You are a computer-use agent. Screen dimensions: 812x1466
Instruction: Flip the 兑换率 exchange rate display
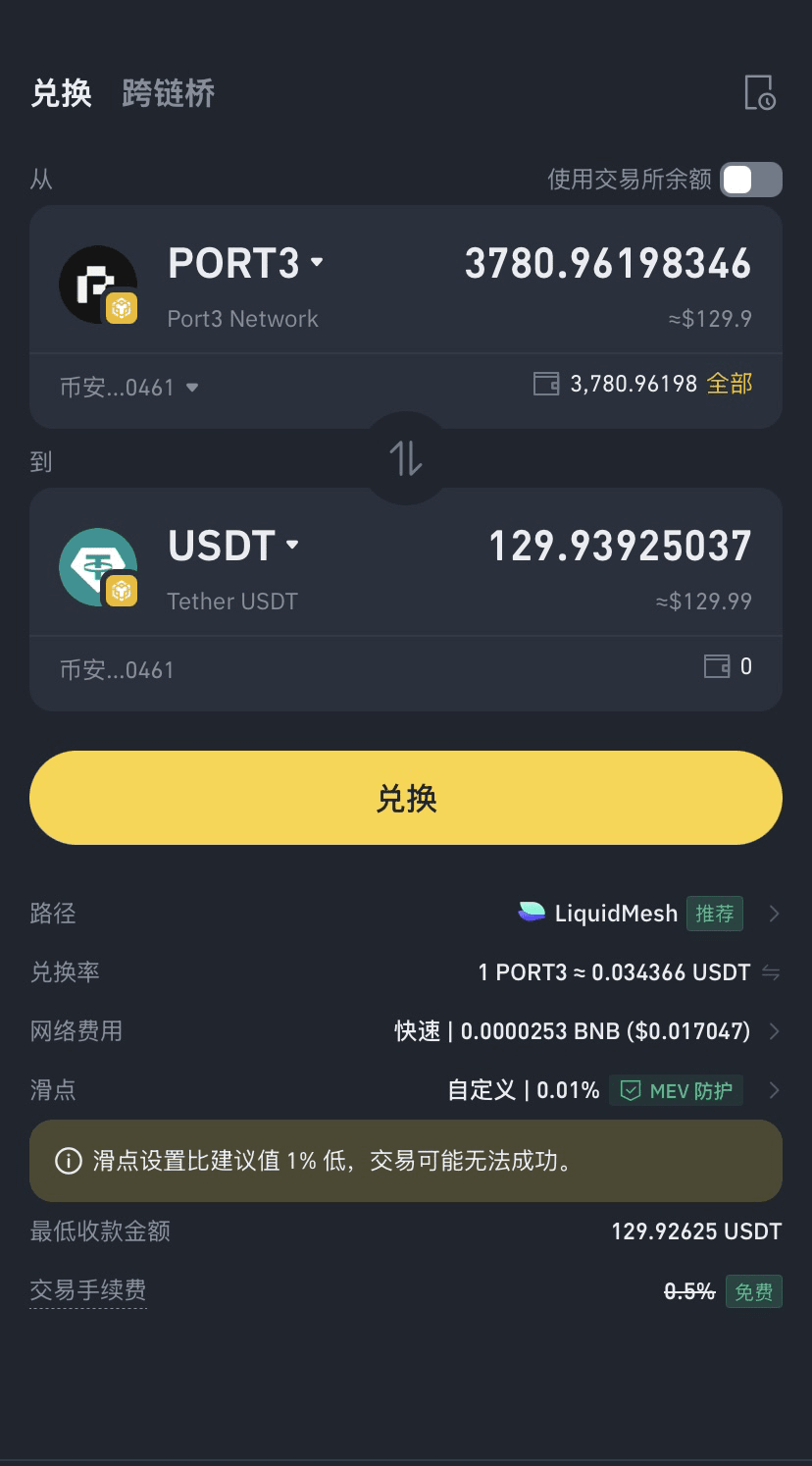771,972
